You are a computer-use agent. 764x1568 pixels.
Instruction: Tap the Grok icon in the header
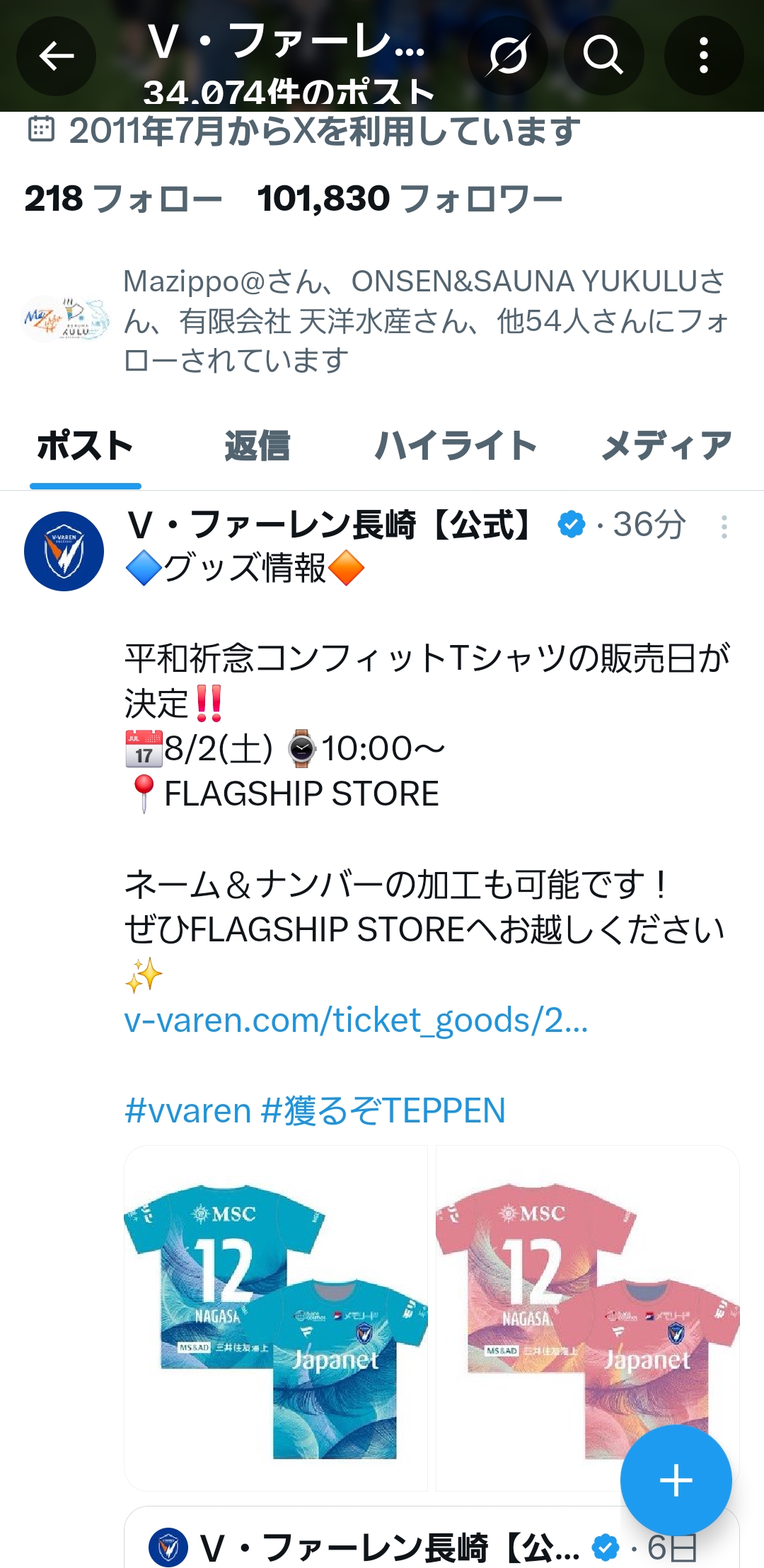coord(508,56)
